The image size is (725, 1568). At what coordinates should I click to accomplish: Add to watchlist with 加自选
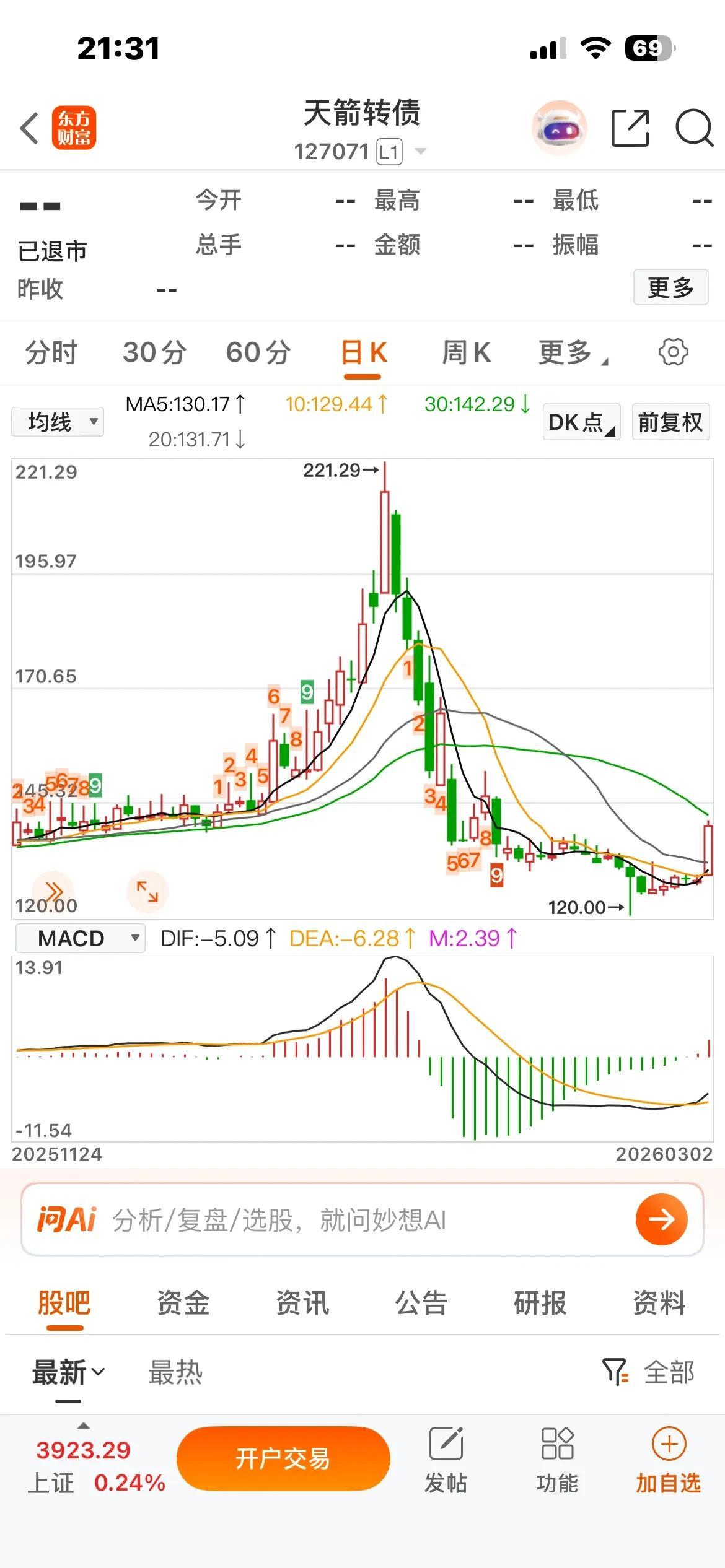click(x=668, y=1458)
